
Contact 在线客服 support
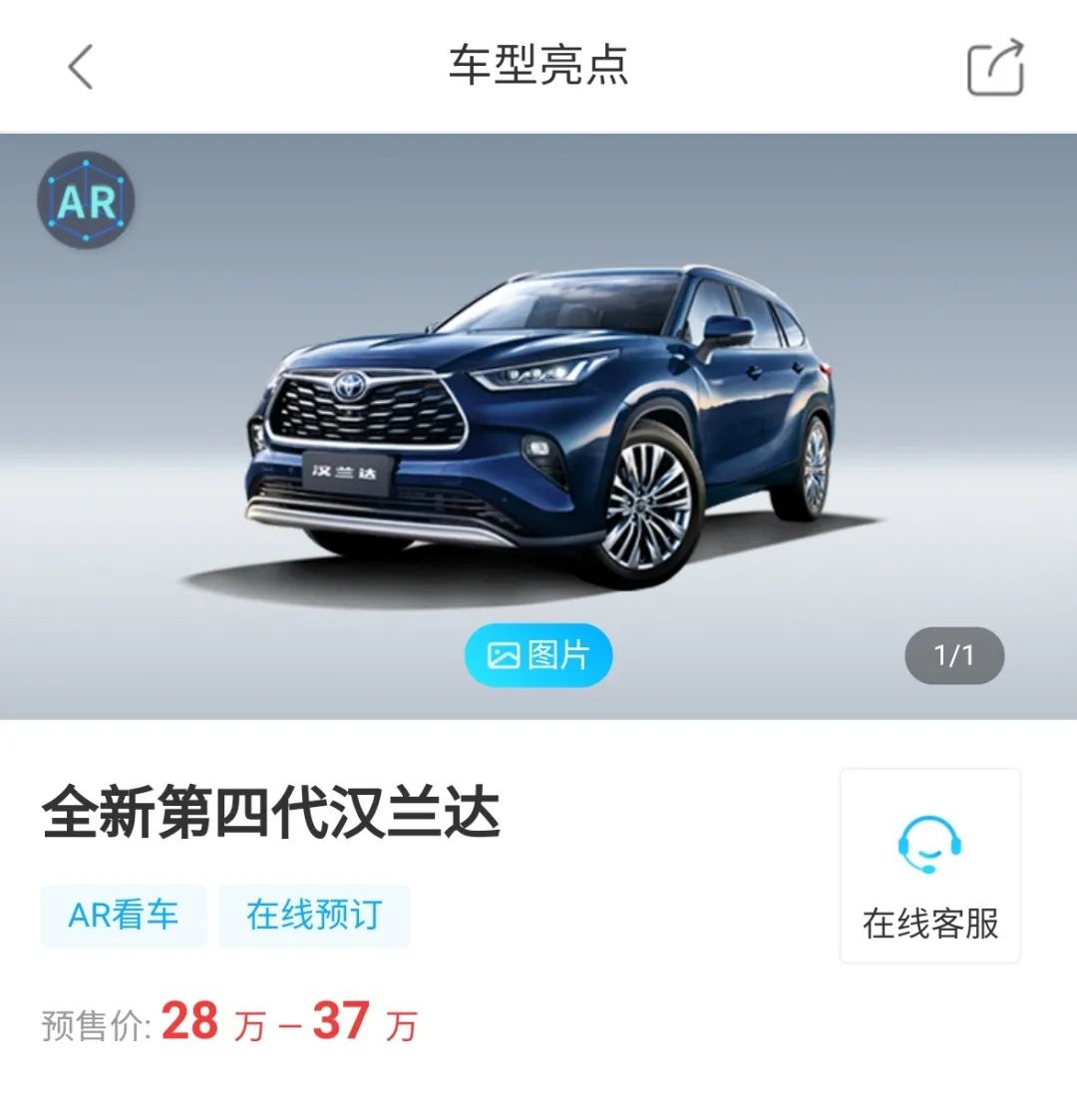coord(929,866)
